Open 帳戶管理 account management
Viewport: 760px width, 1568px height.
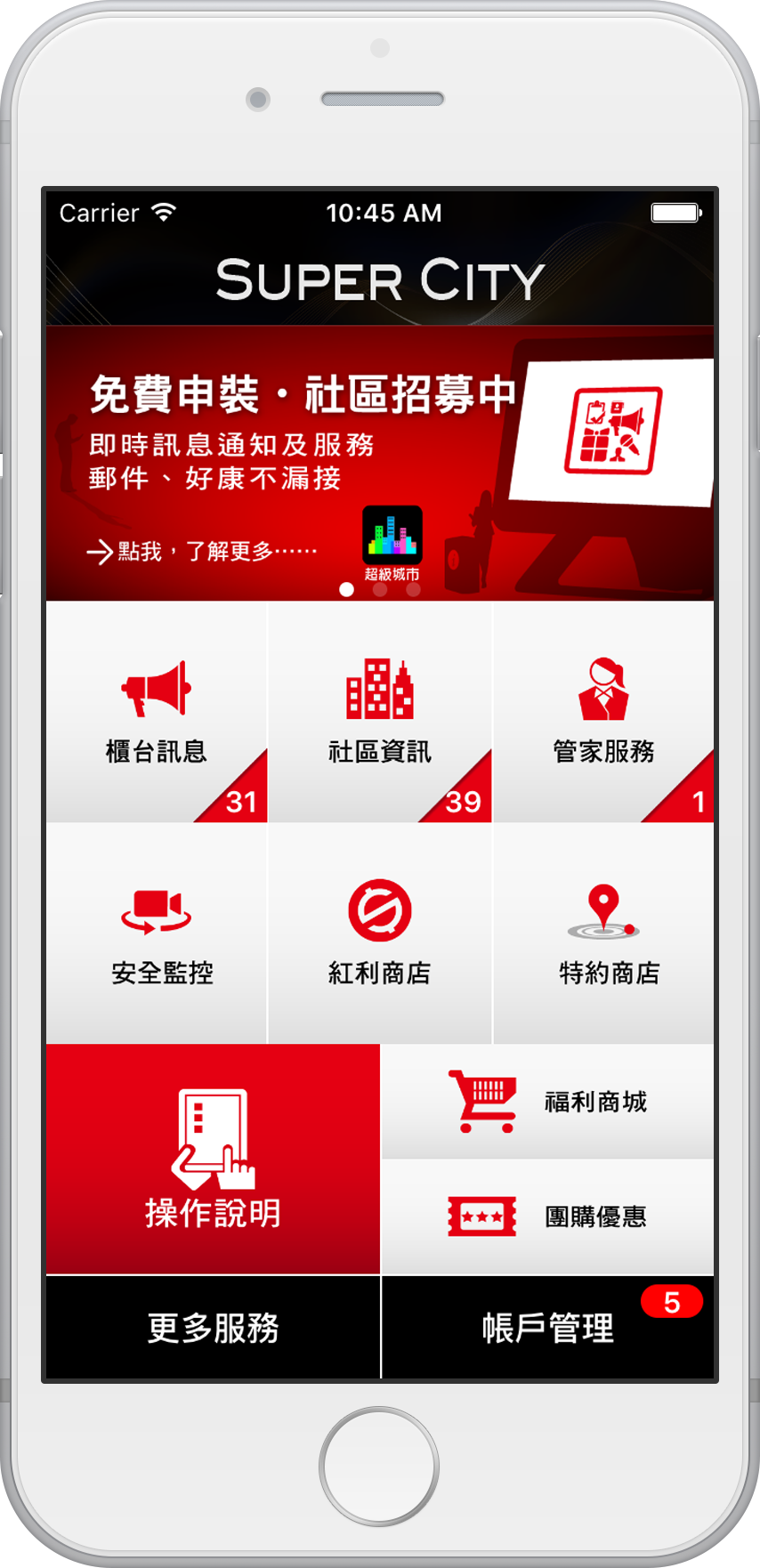(x=548, y=1328)
